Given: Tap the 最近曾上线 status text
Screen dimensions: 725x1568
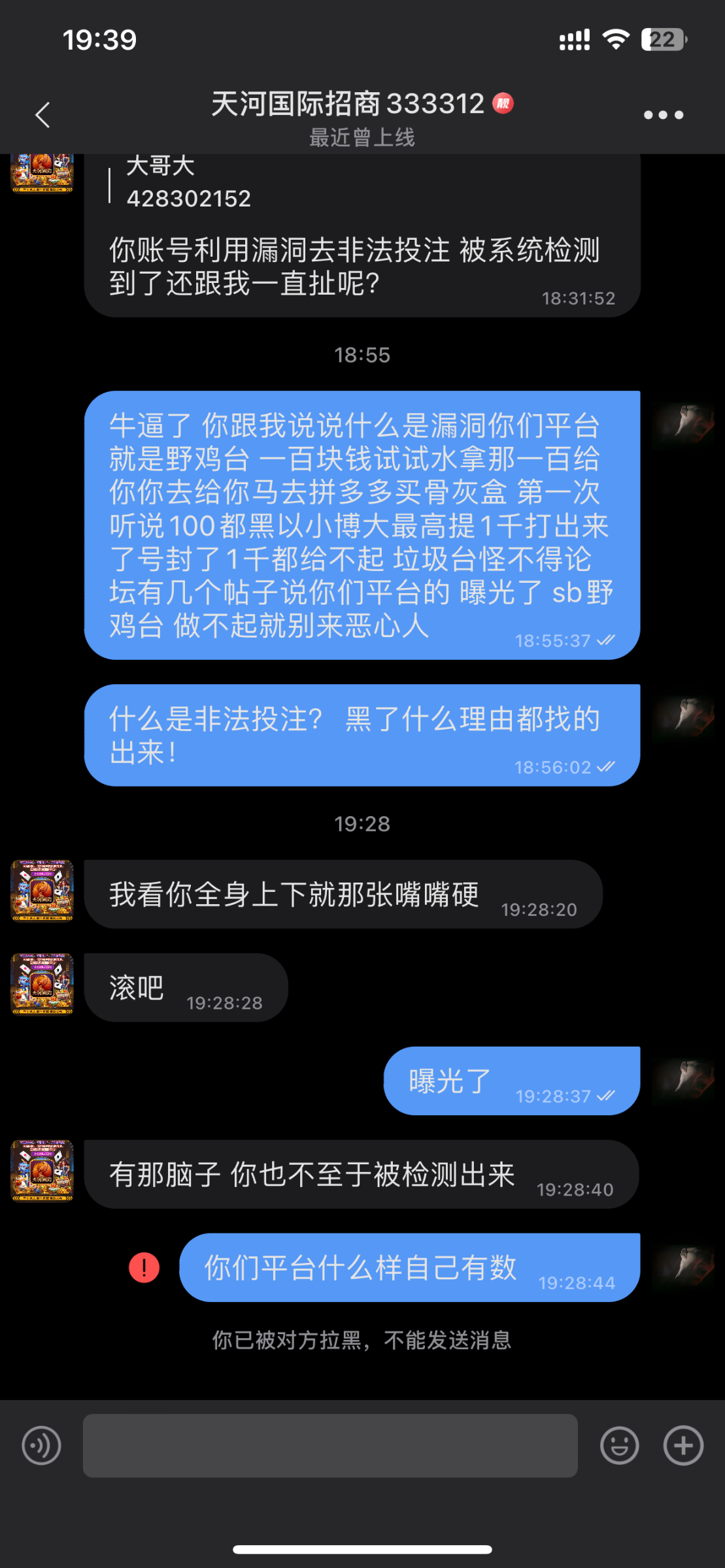Looking at the screenshot, I should [x=363, y=137].
